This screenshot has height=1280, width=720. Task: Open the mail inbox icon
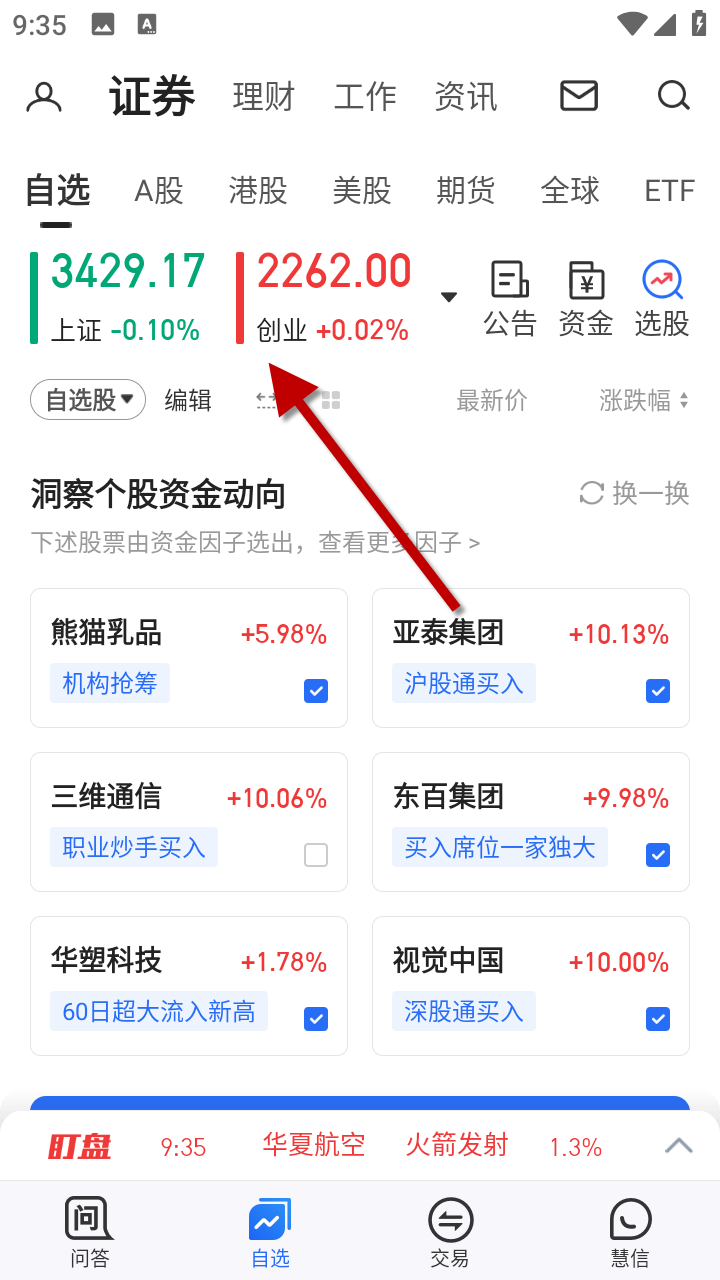point(578,96)
